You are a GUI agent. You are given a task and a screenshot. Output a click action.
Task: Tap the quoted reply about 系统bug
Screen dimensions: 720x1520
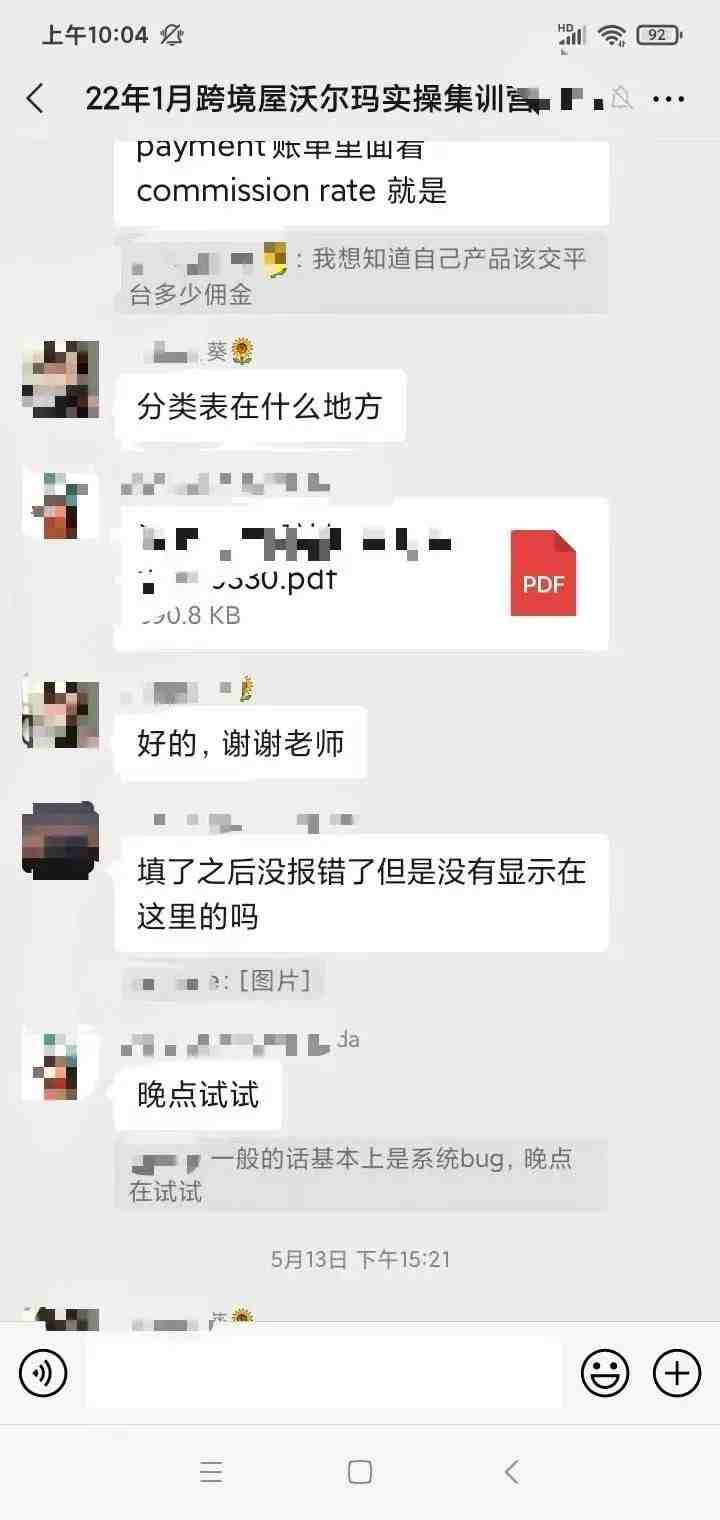(361, 1175)
